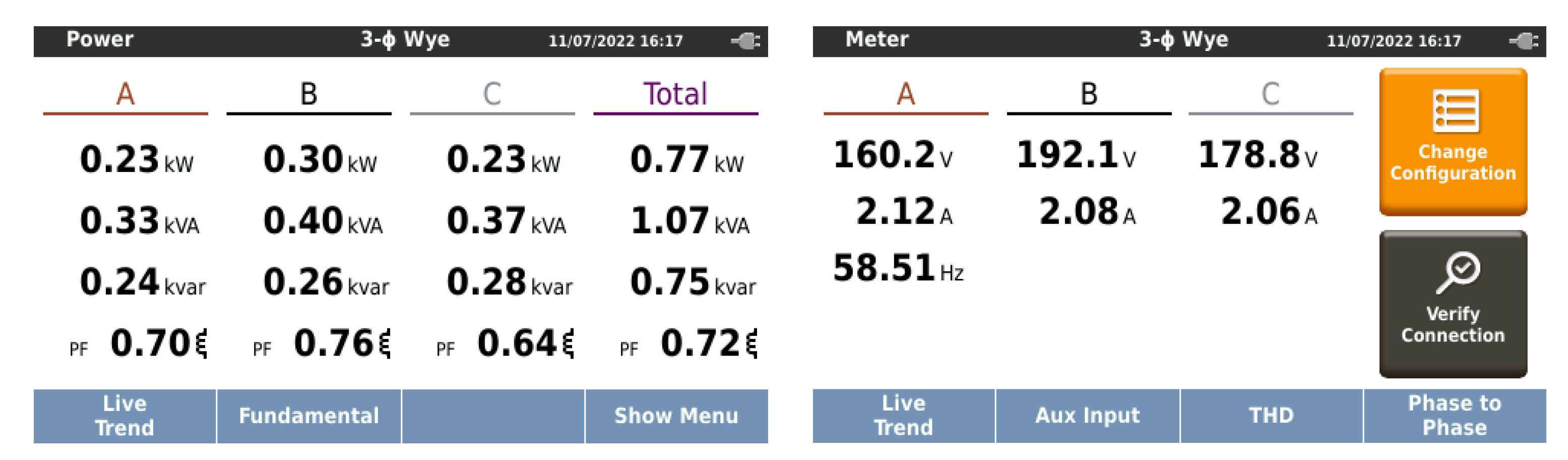The width and height of the screenshot is (1568, 460).
Task: Open Live Trend on the Meter screen
Action: [x=903, y=416]
